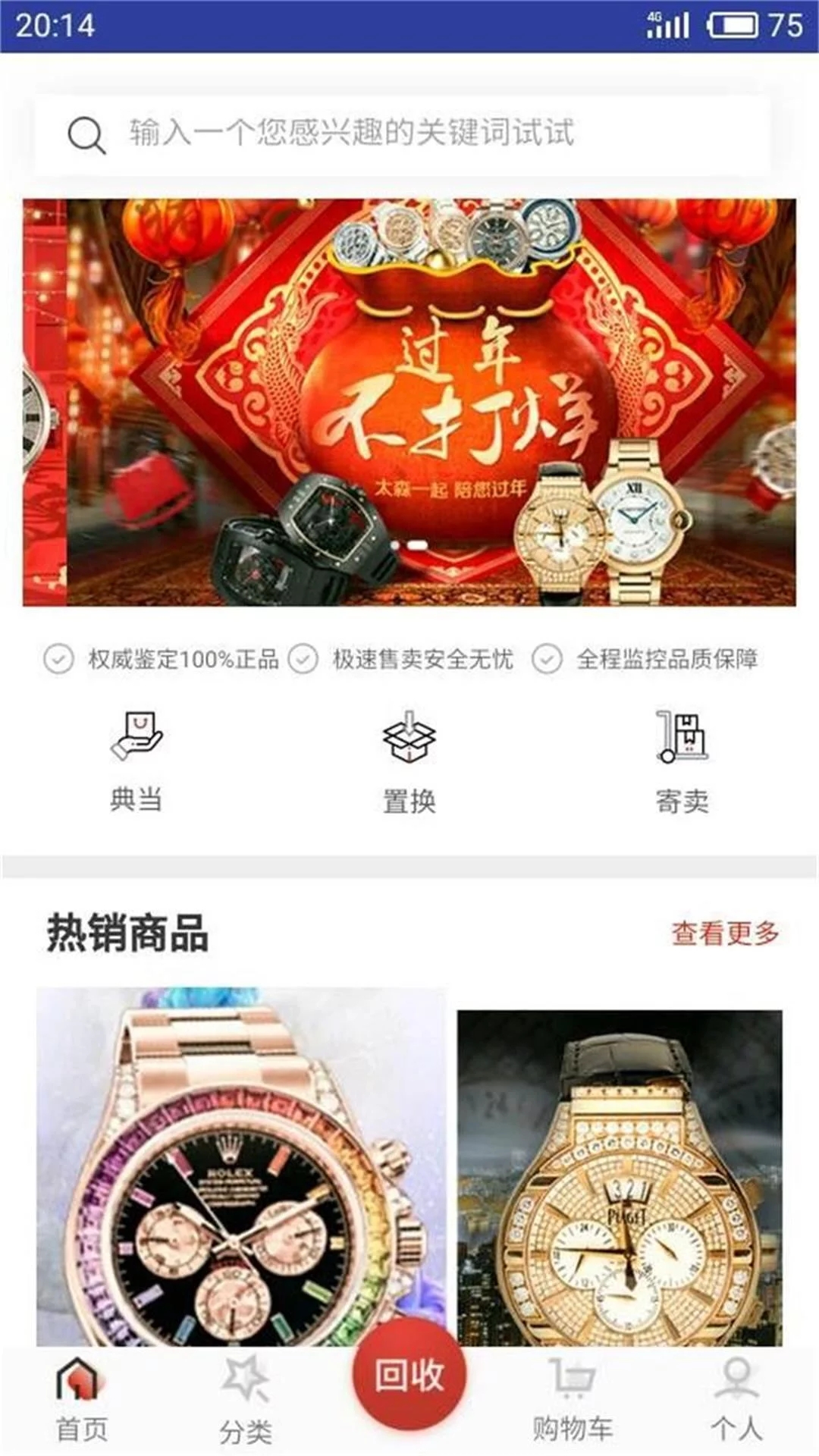The height and width of the screenshot is (1456, 819).
Task: Tap the red 回收 recycle button
Action: tap(409, 1374)
